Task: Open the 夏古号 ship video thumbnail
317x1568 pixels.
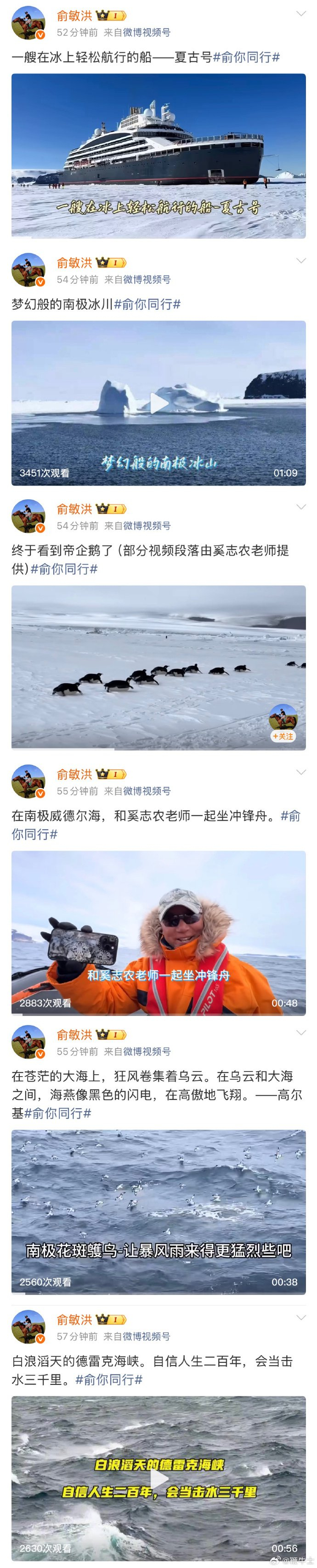Action: click(158, 155)
